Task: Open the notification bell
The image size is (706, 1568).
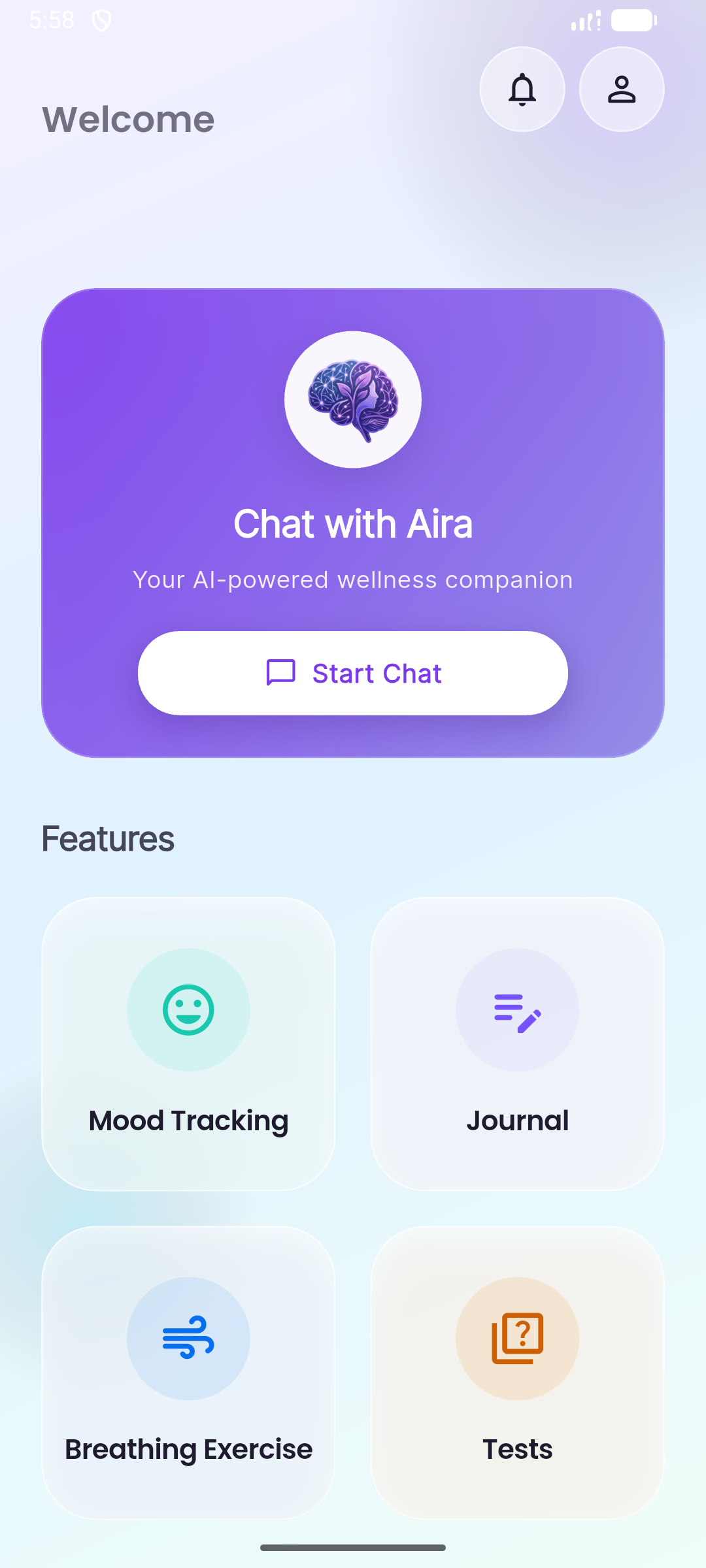Action: [522, 90]
